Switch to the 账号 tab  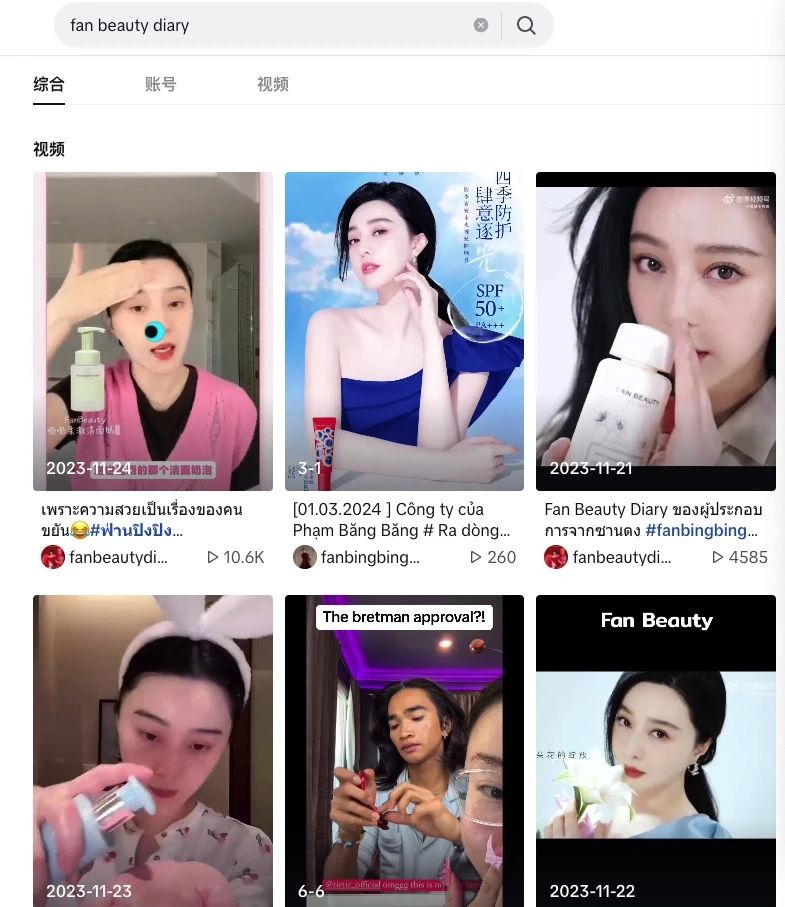(x=160, y=84)
